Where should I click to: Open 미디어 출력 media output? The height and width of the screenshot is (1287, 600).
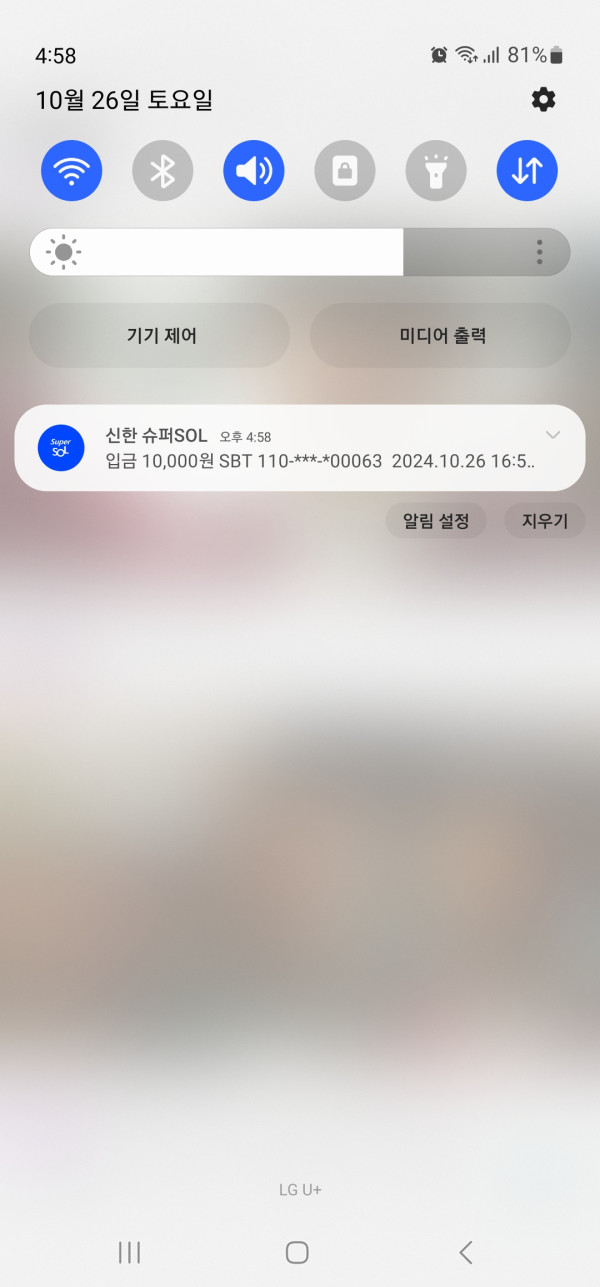pos(440,335)
